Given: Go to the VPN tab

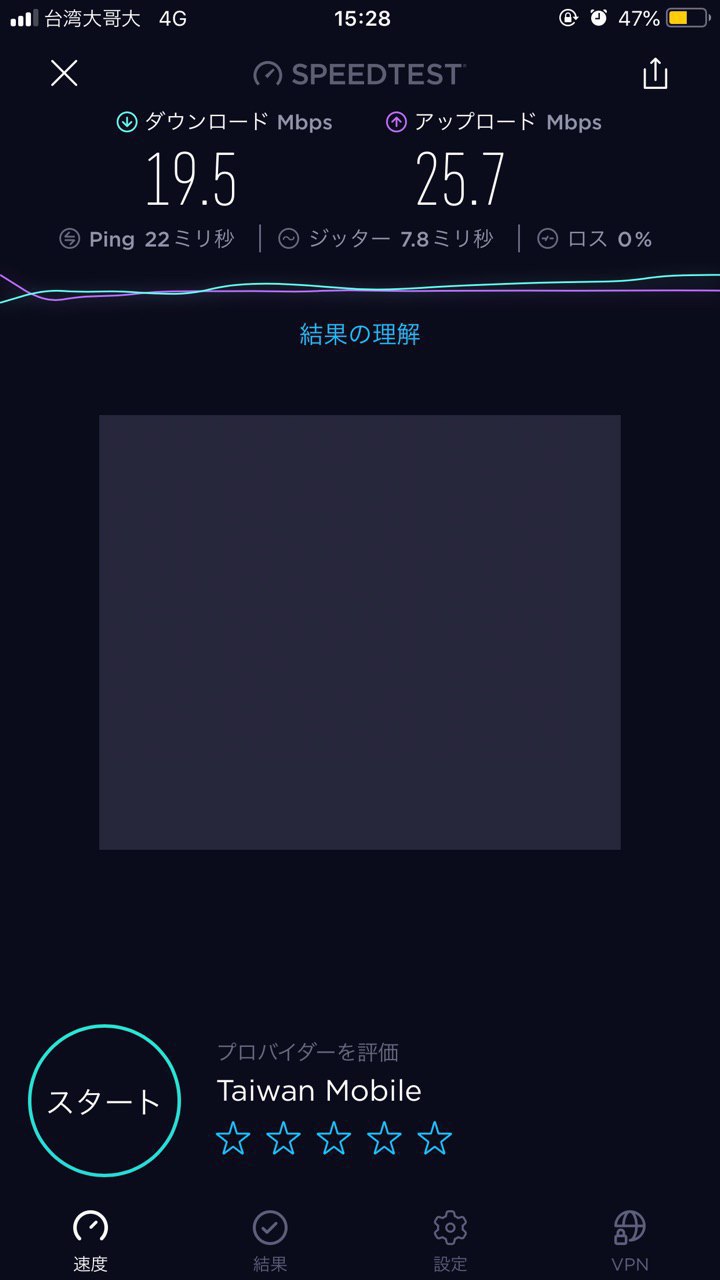Looking at the screenshot, I should coord(630,1240).
